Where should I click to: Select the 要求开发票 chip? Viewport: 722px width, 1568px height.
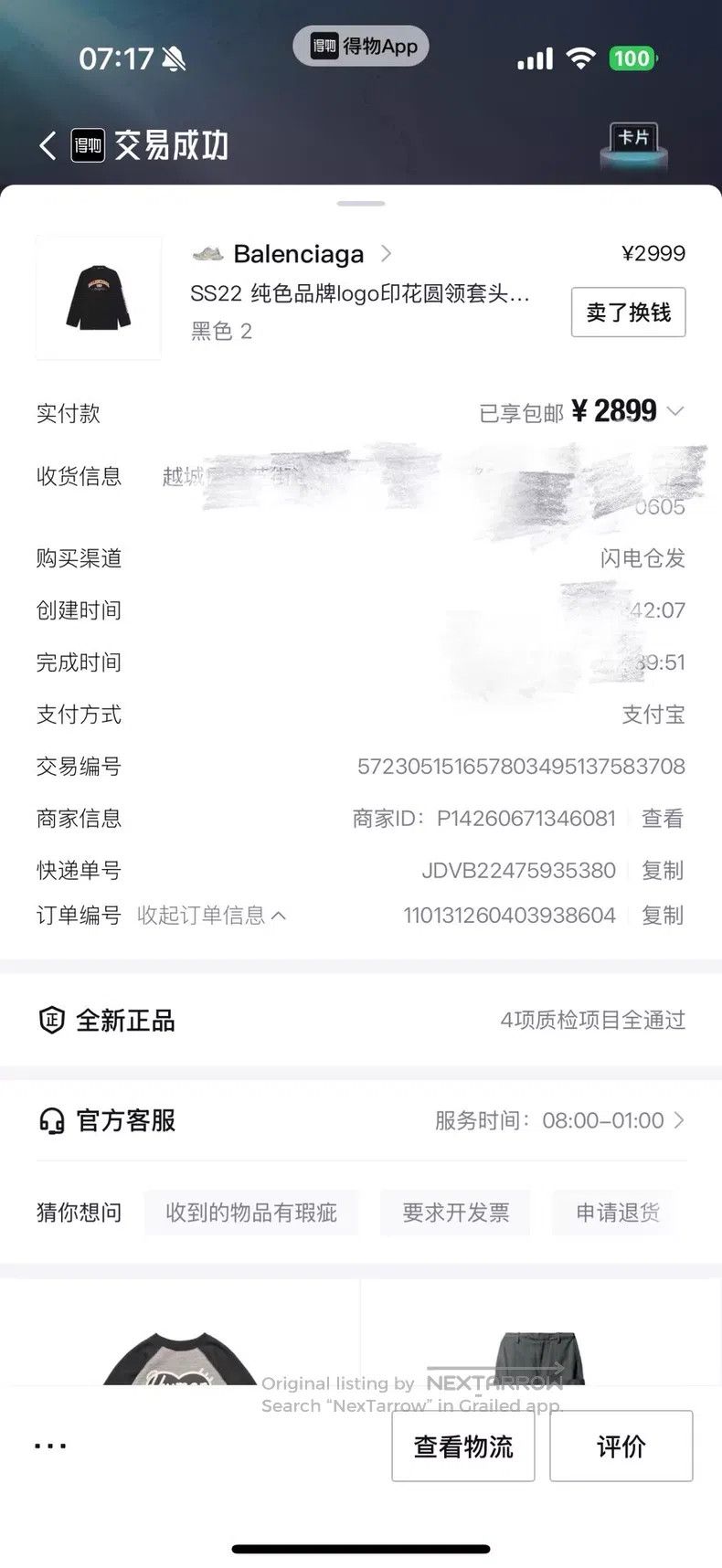456,1213
